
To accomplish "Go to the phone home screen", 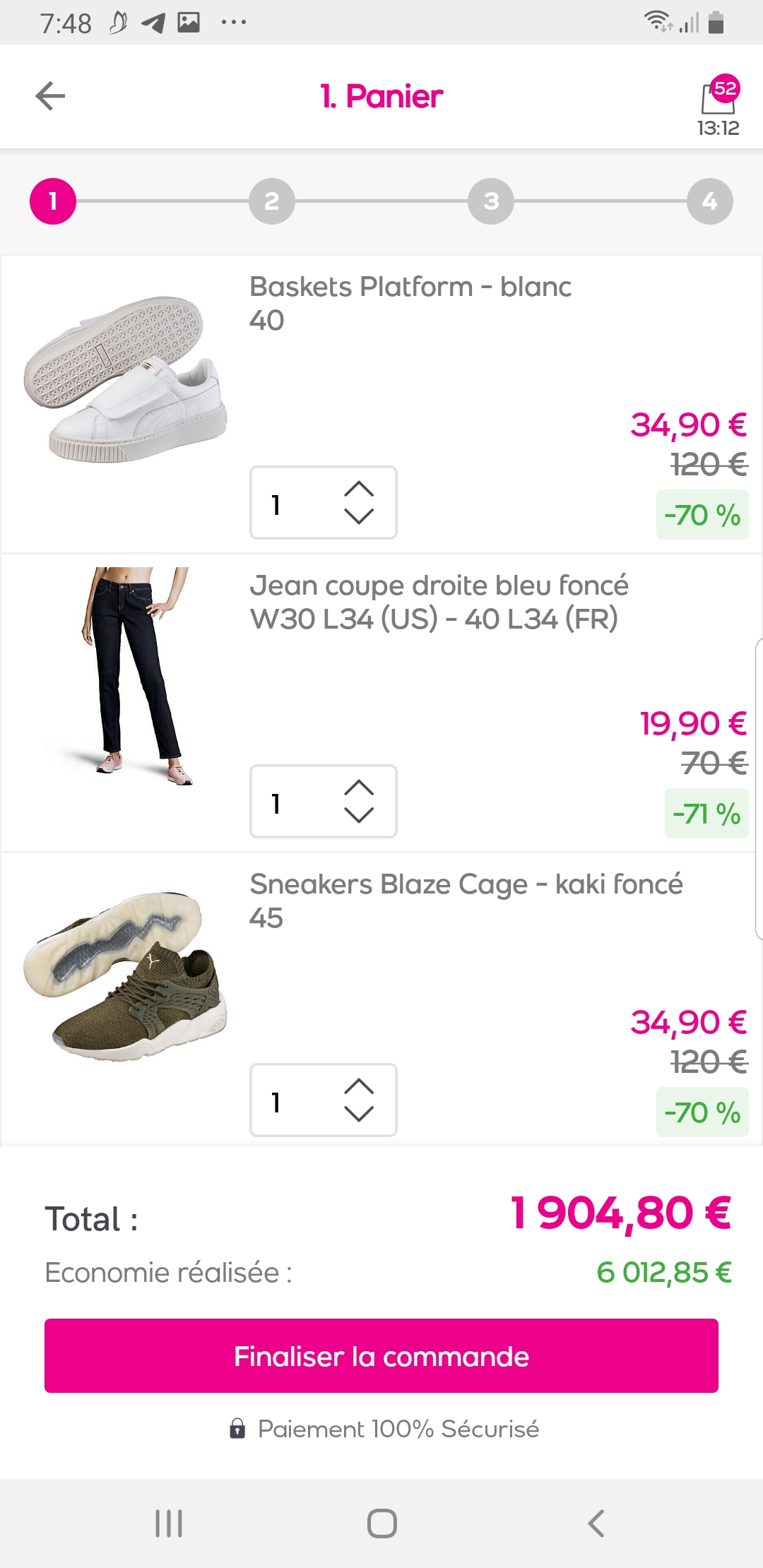I will click(x=381, y=1524).
